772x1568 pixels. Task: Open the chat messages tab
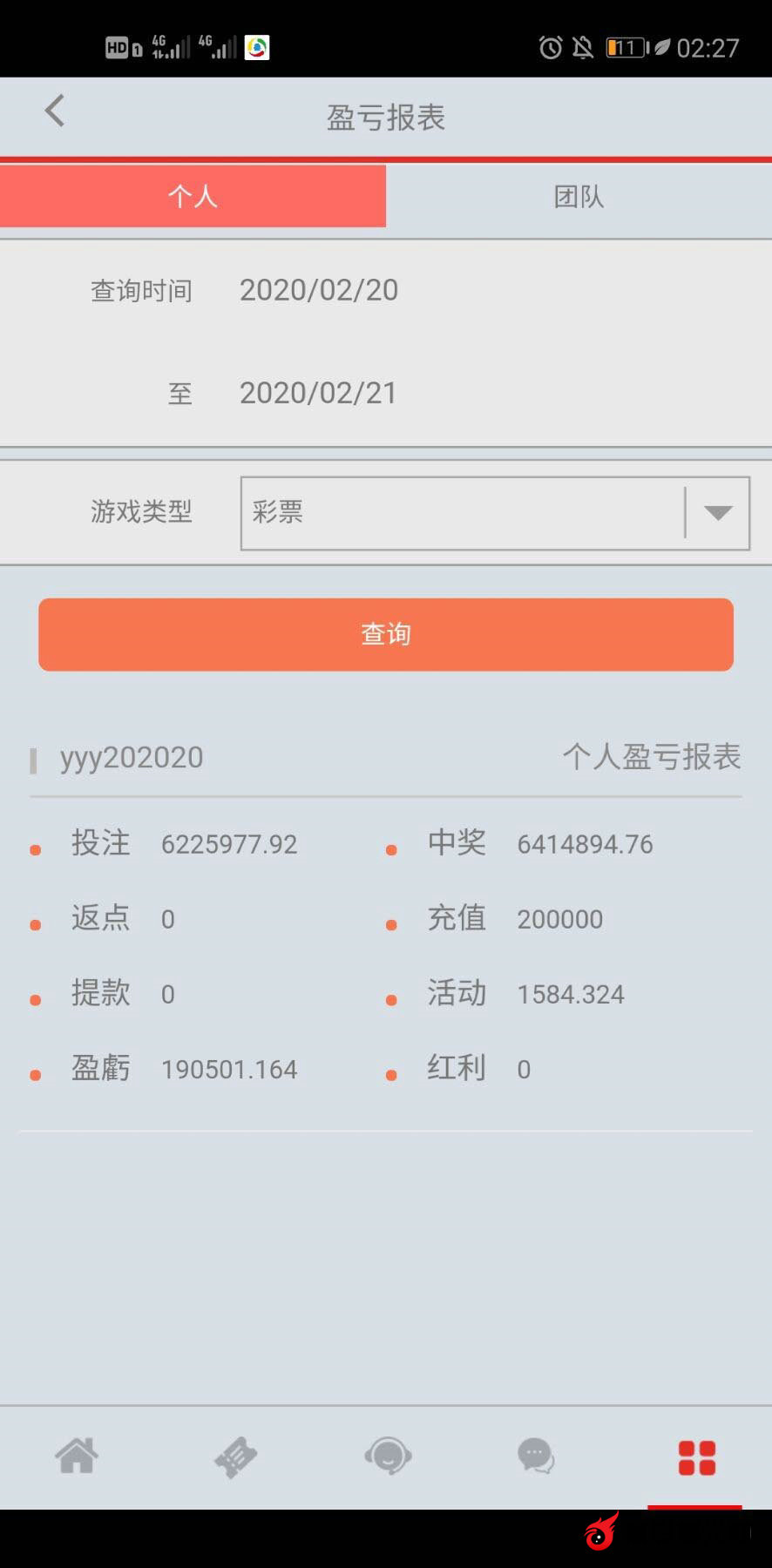(536, 1456)
